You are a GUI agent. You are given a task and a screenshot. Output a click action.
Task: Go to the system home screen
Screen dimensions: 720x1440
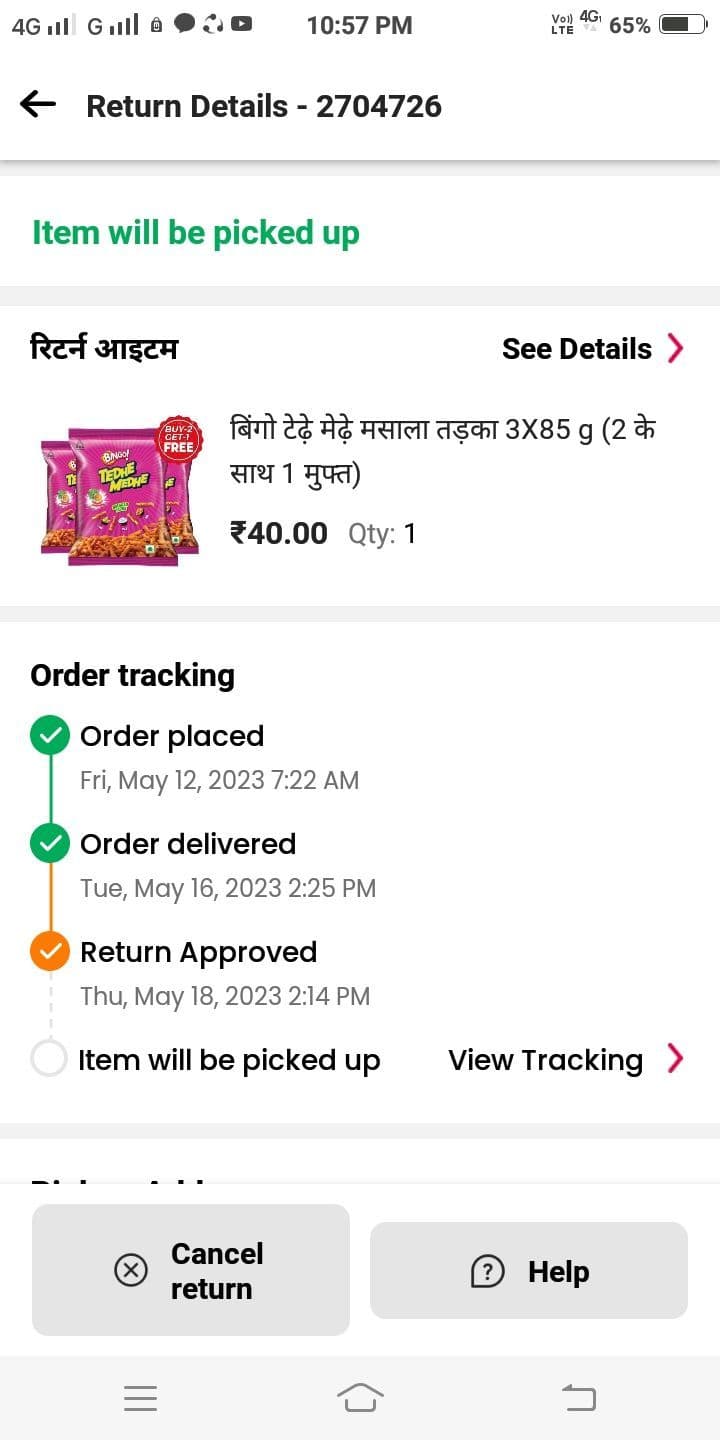[360, 1397]
